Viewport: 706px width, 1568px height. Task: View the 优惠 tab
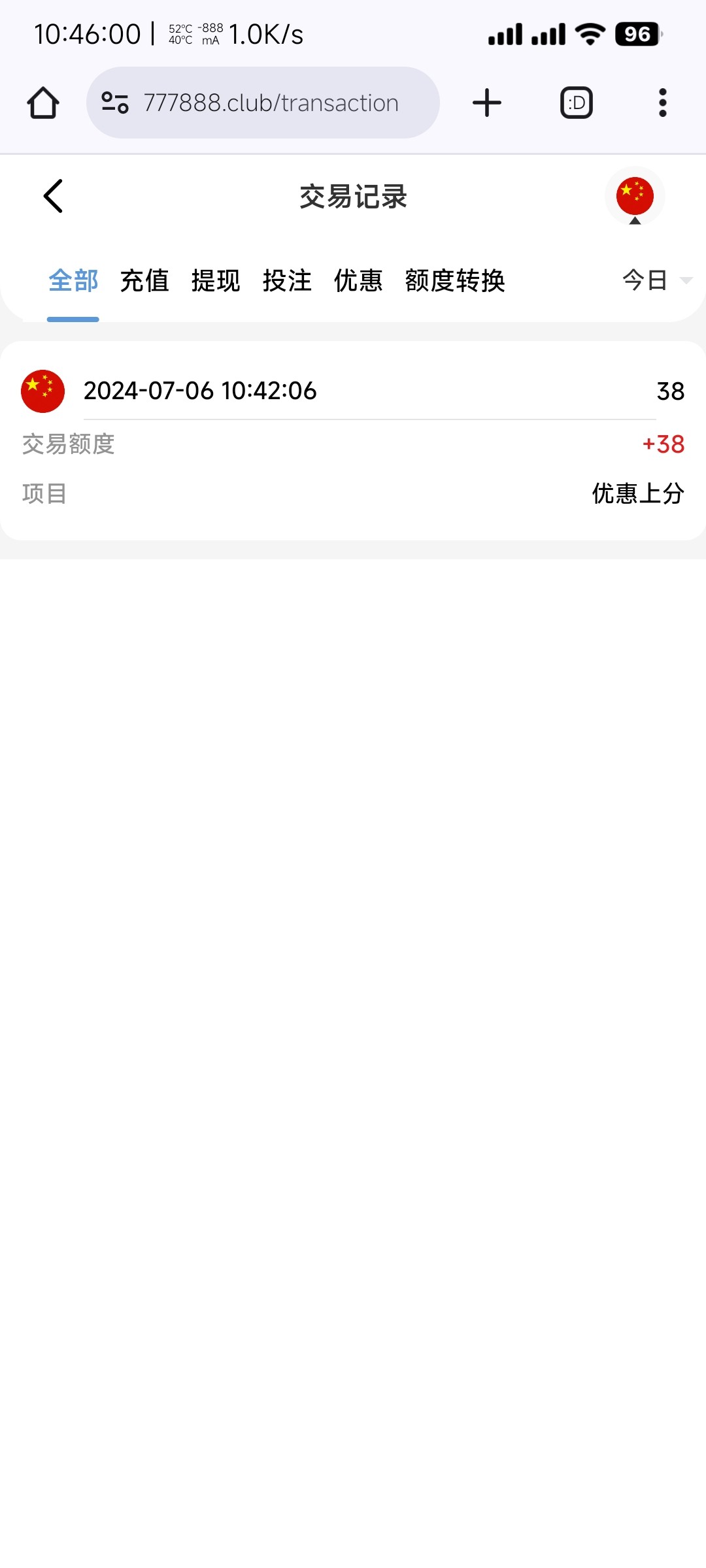[358, 281]
